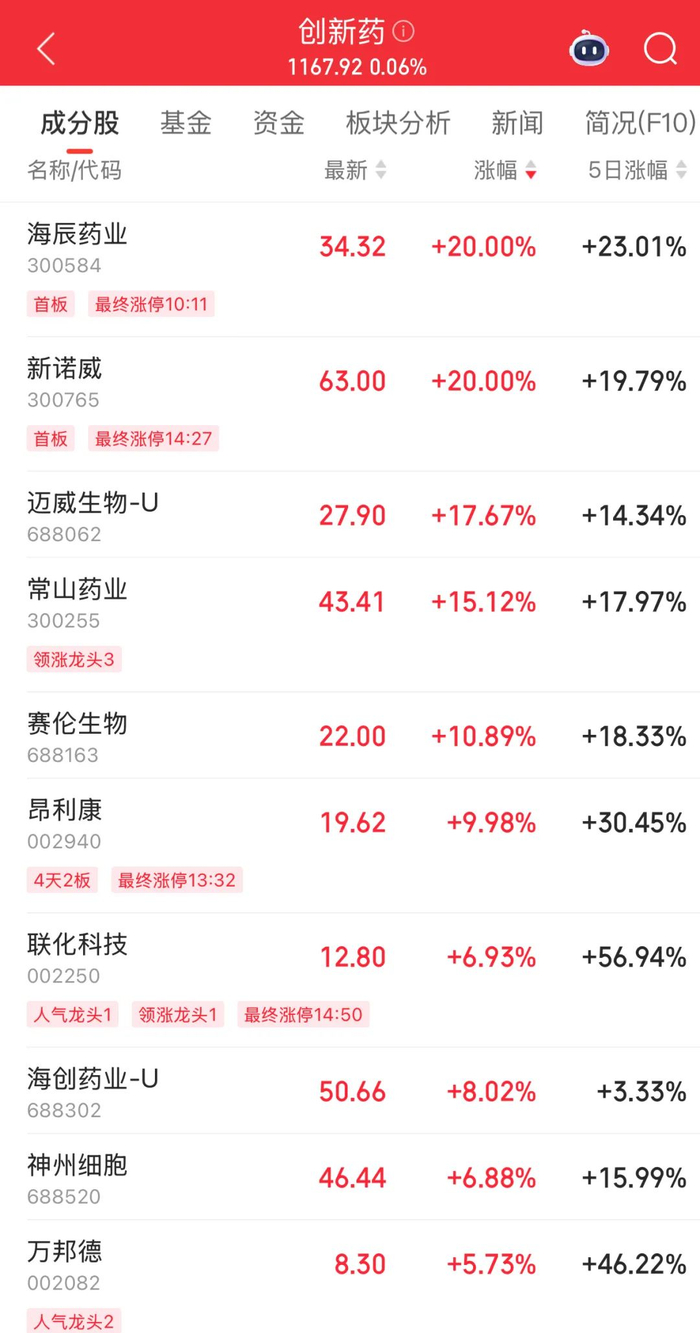Viewport: 700px width, 1333px height.
Task: Switch to the 基金 tab
Action: coord(186,123)
